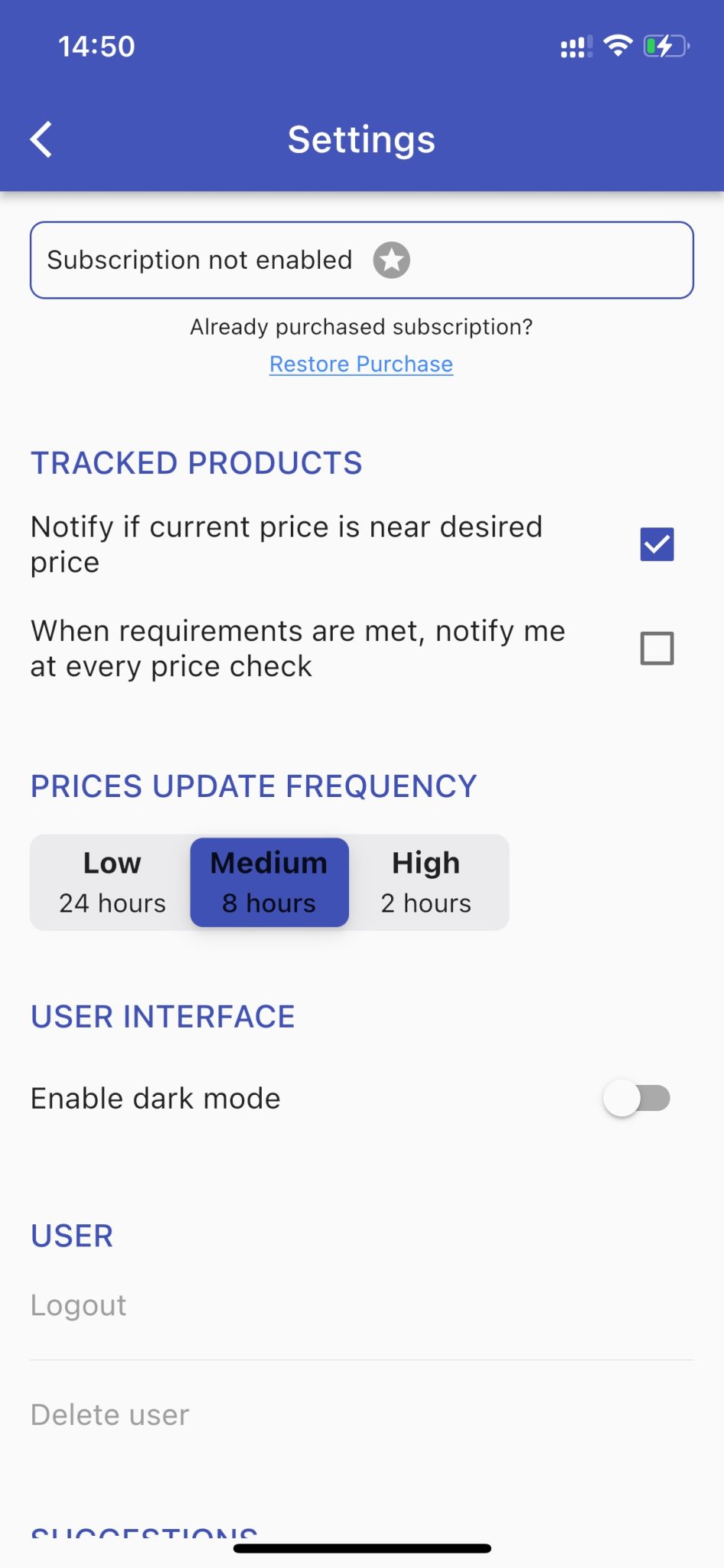Enable dark mode
This screenshot has width=724, height=1568.
638,1098
